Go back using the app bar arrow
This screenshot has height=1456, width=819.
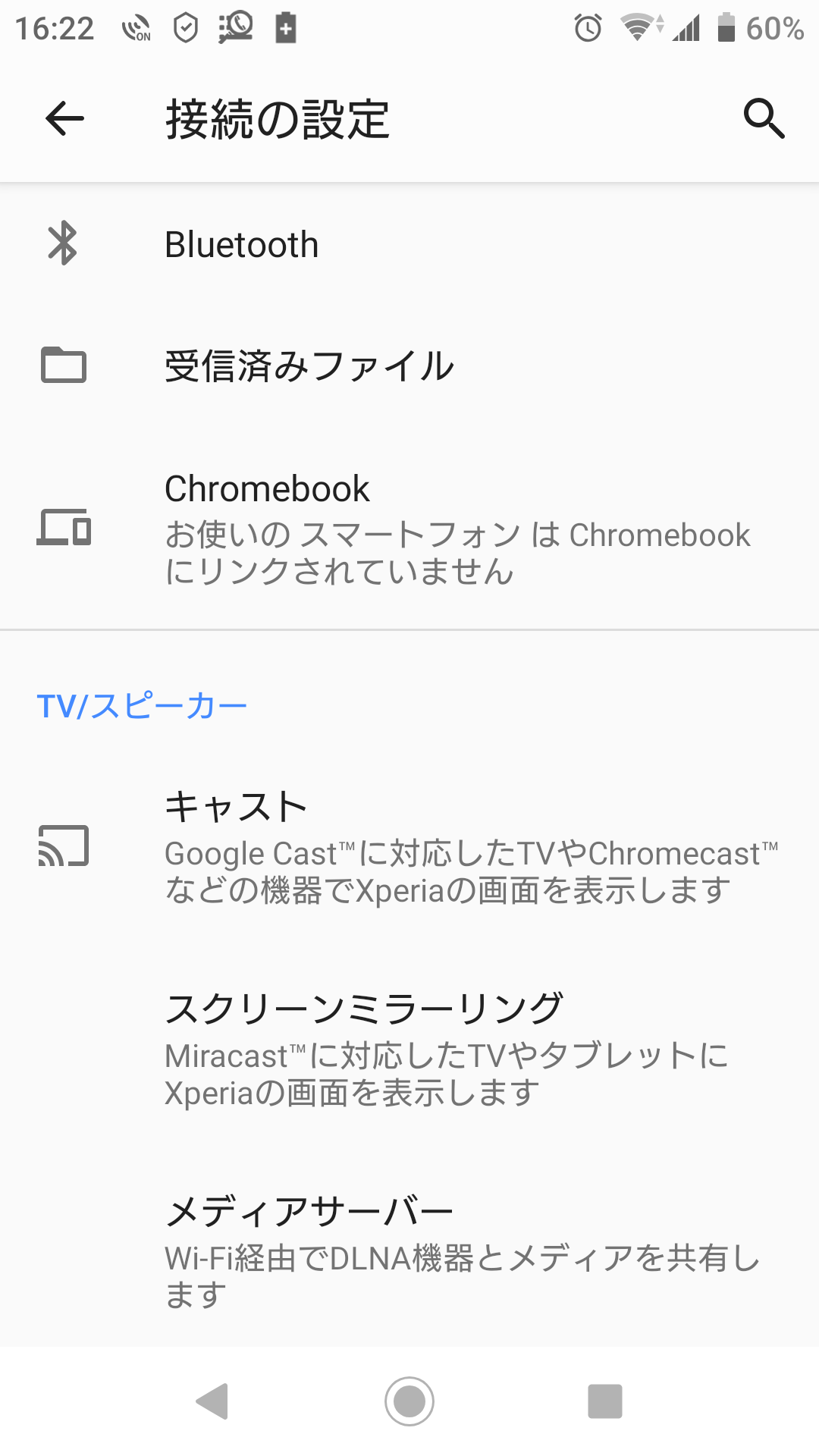coord(64,118)
